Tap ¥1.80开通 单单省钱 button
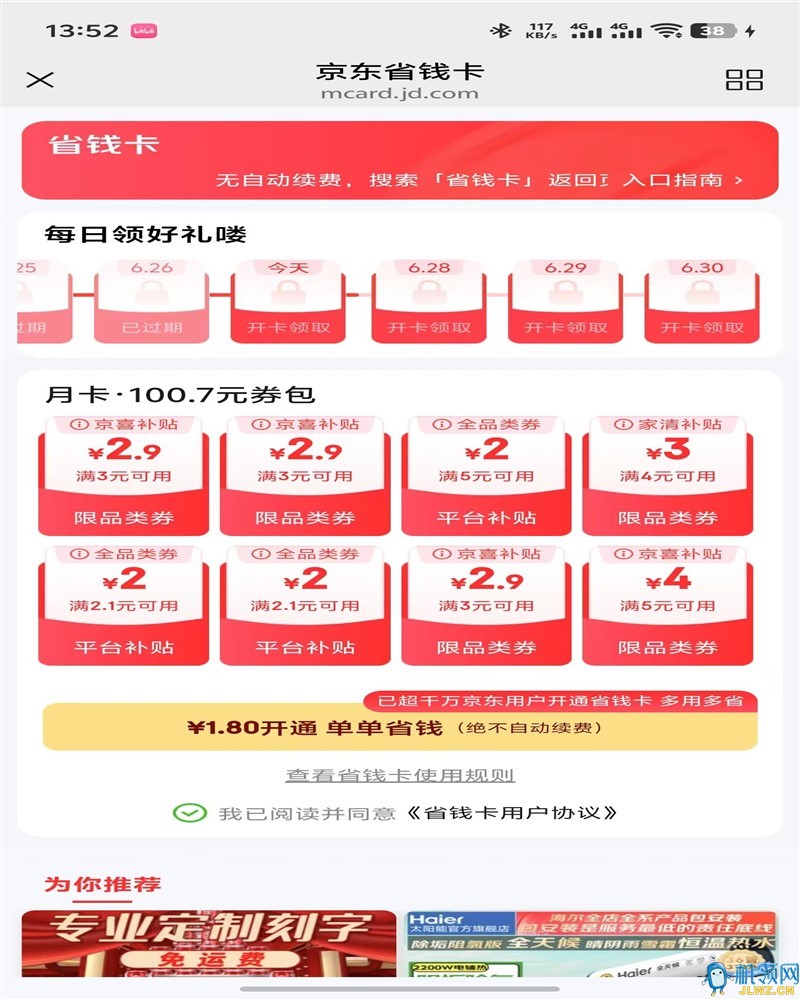The width and height of the screenshot is (800, 1000). click(x=399, y=728)
